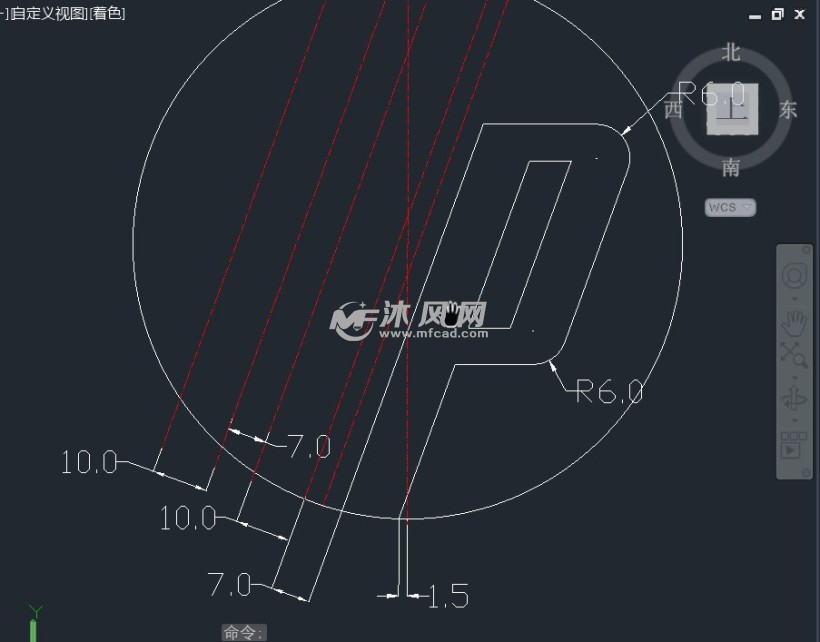The width and height of the screenshot is (820, 642).
Task: Choose the zoom extents tool
Action: [794, 355]
